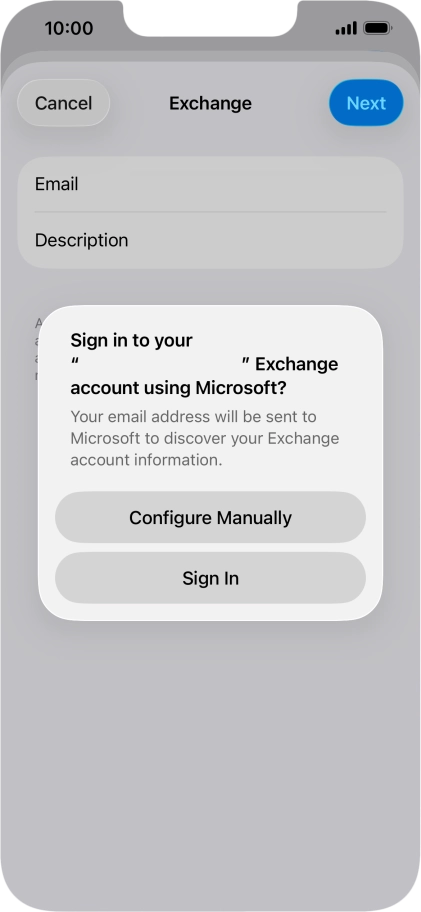Tap the blue Next button
The image size is (421, 912).
click(366, 103)
